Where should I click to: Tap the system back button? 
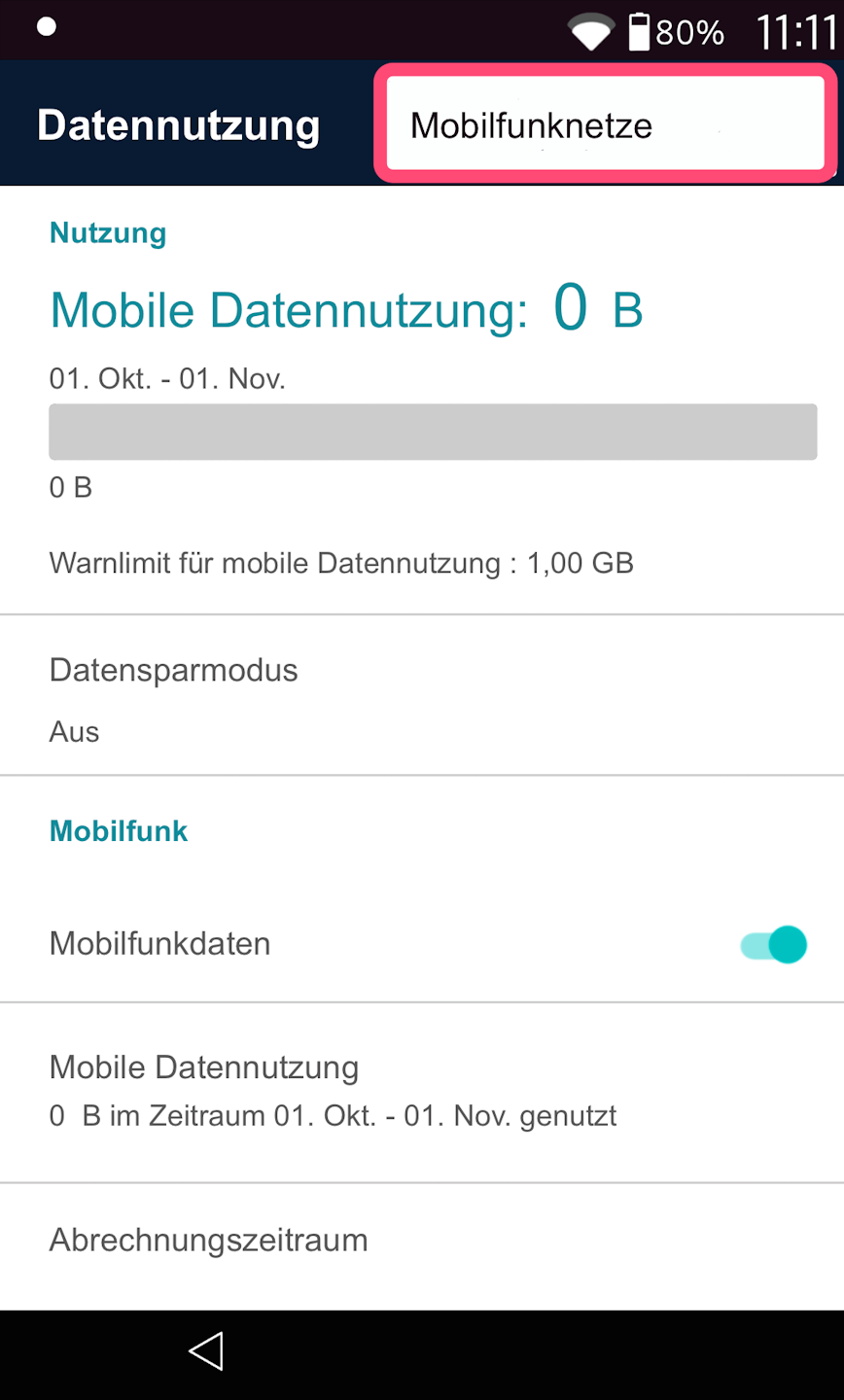point(206,1351)
